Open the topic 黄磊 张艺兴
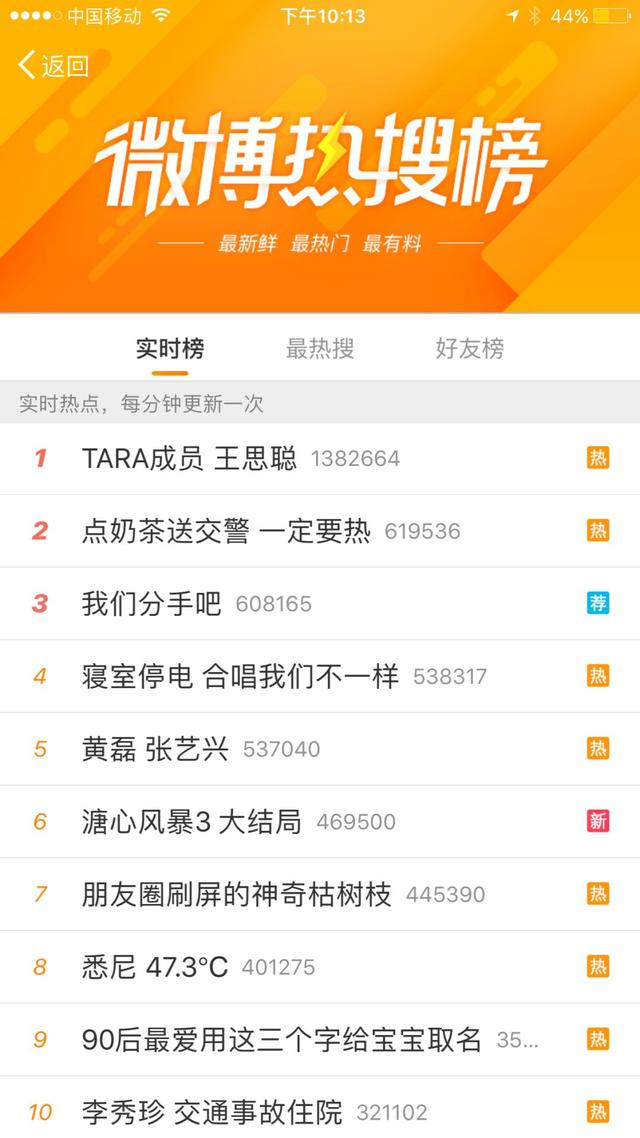 (320, 749)
